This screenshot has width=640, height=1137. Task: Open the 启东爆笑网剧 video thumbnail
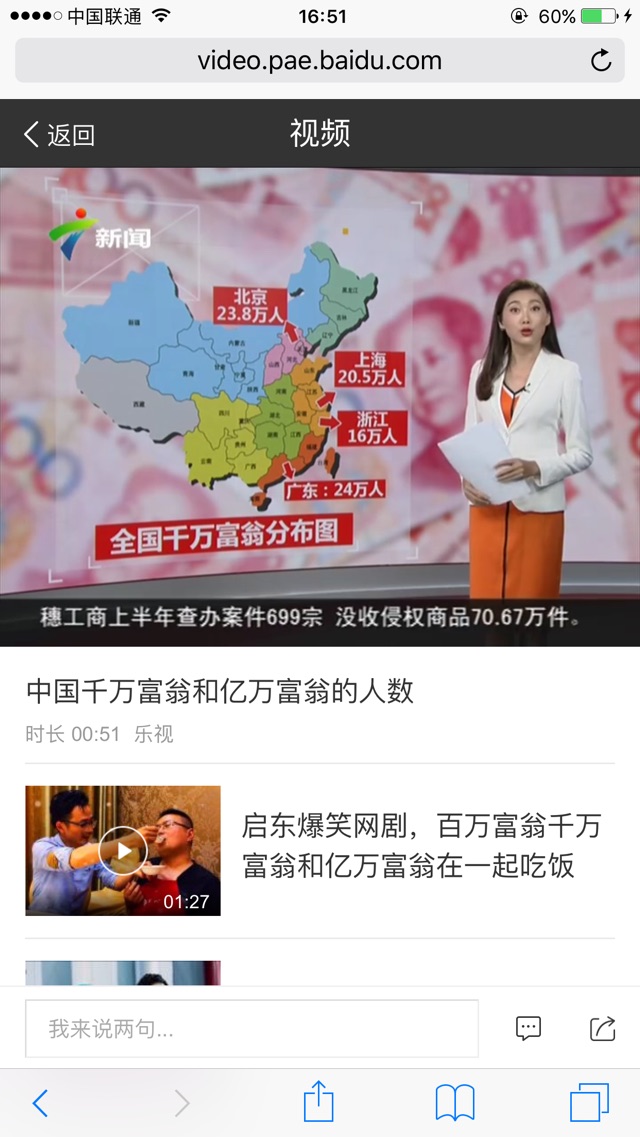[x=123, y=851]
